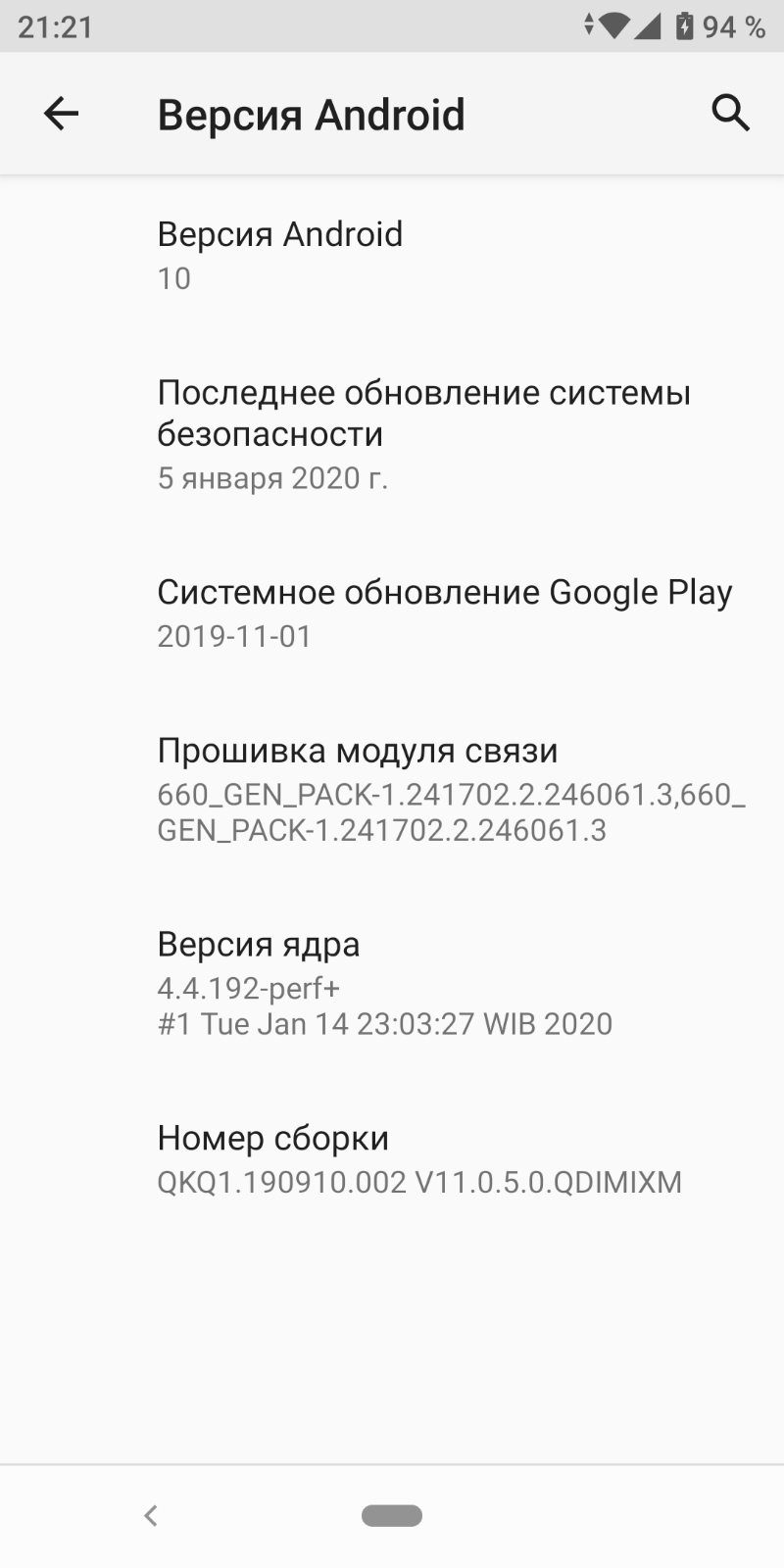Tap the Номер сборки row
Image resolution: width=784 pixels, height=1568 pixels.
pyautogui.click(x=392, y=1158)
